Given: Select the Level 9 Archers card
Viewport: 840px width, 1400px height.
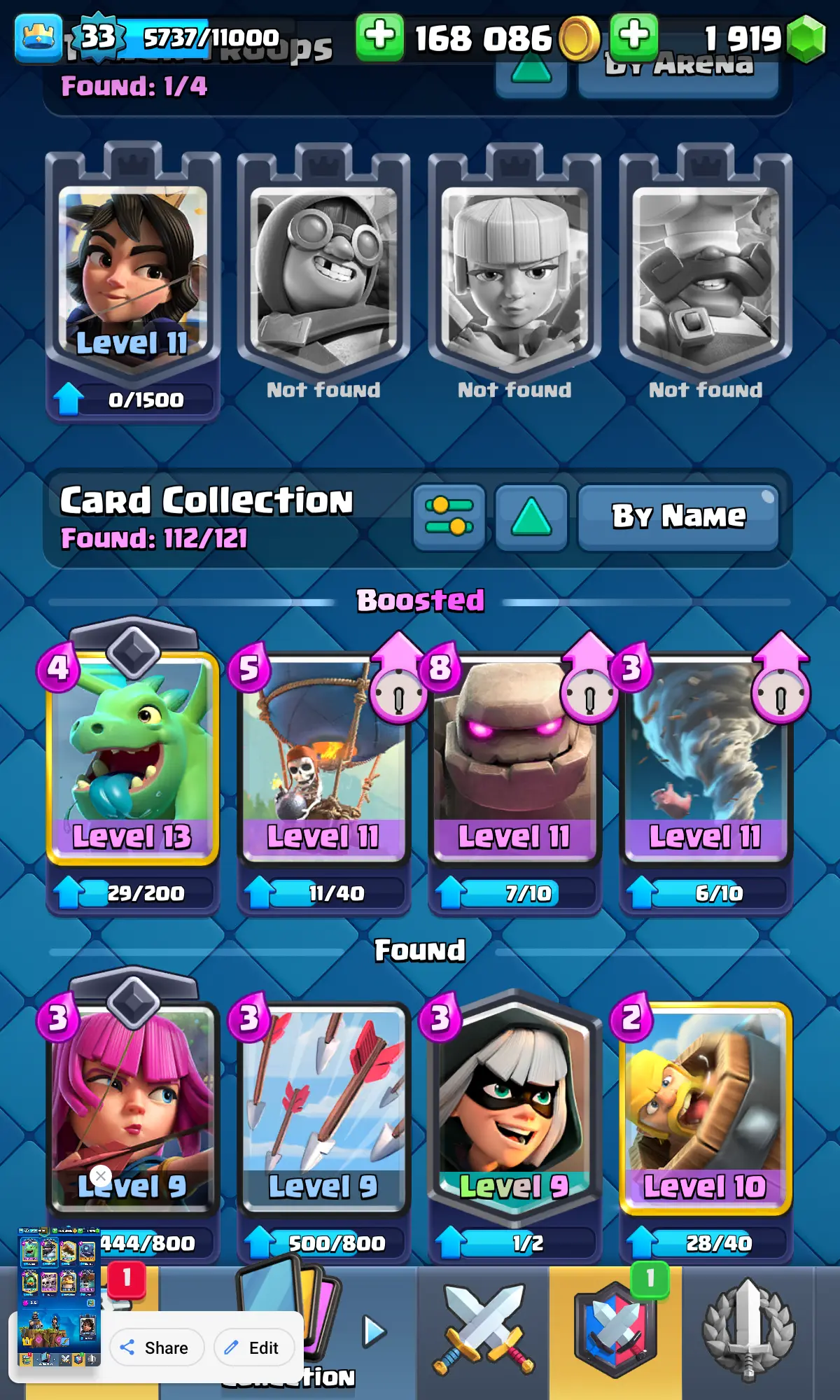Looking at the screenshot, I should pos(133,1106).
